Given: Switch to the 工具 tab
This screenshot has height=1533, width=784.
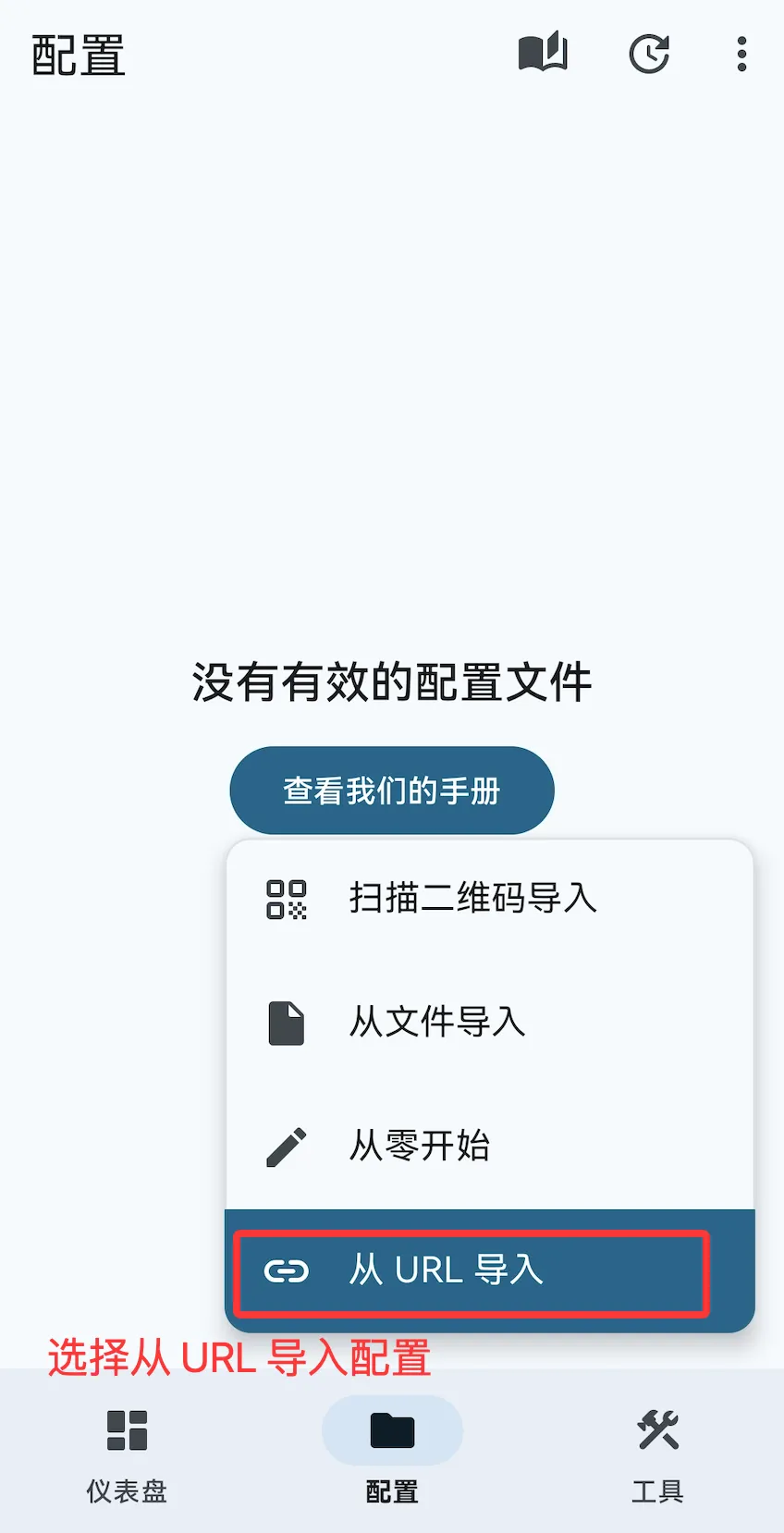Looking at the screenshot, I should coord(657,1452).
